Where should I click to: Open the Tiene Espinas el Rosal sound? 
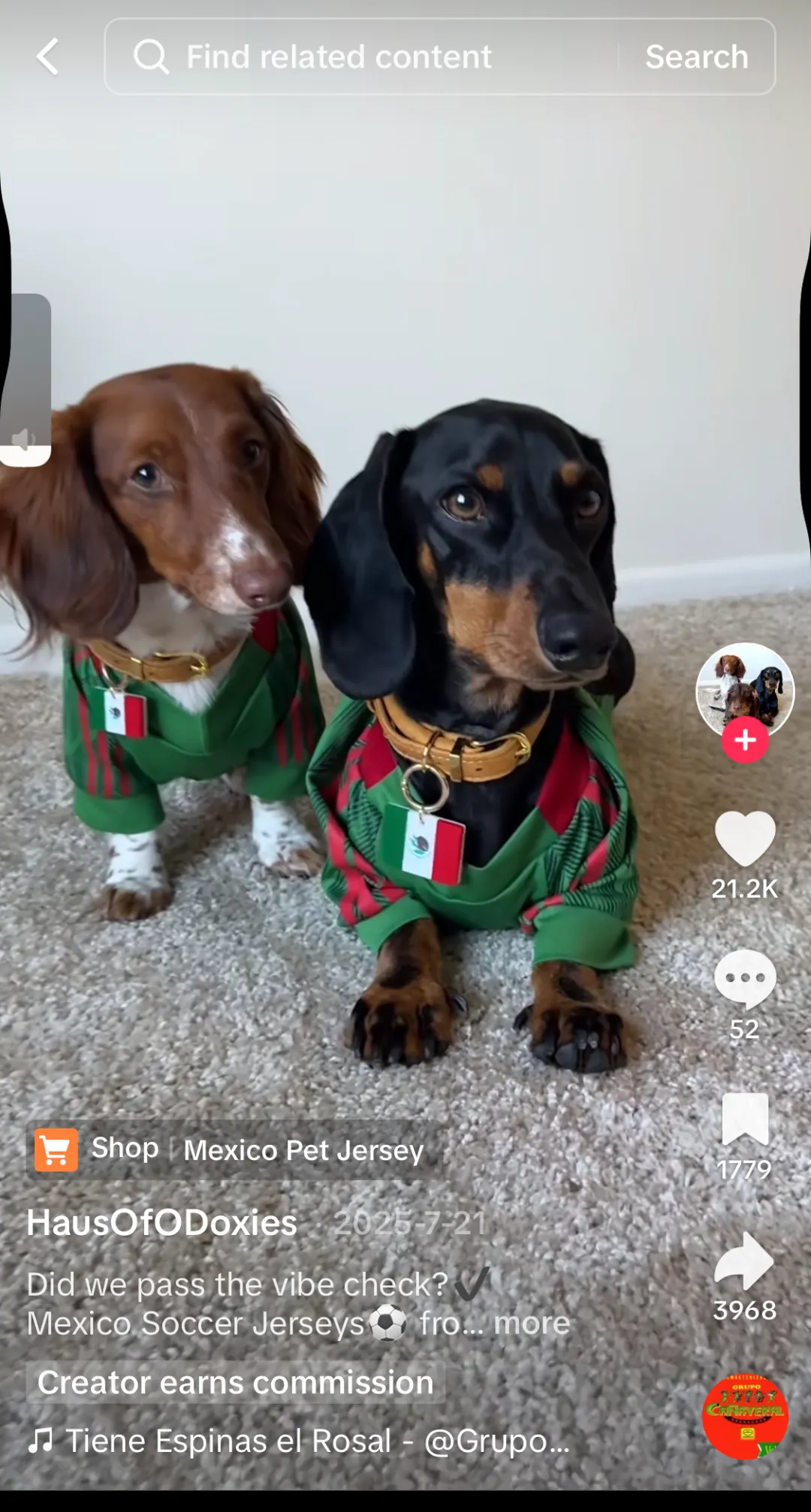pyautogui.click(x=300, y=1441)
